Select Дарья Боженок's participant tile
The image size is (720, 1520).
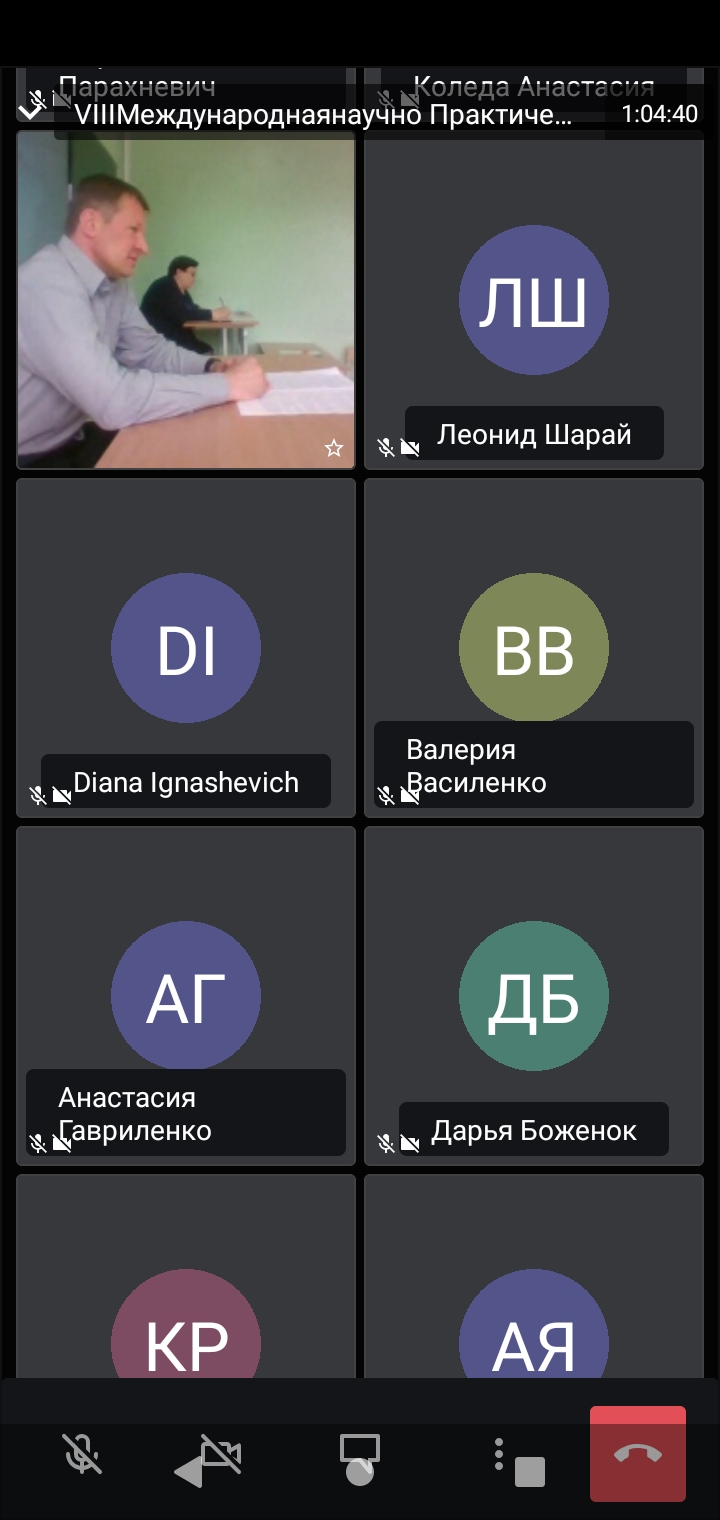coord(534,995)
